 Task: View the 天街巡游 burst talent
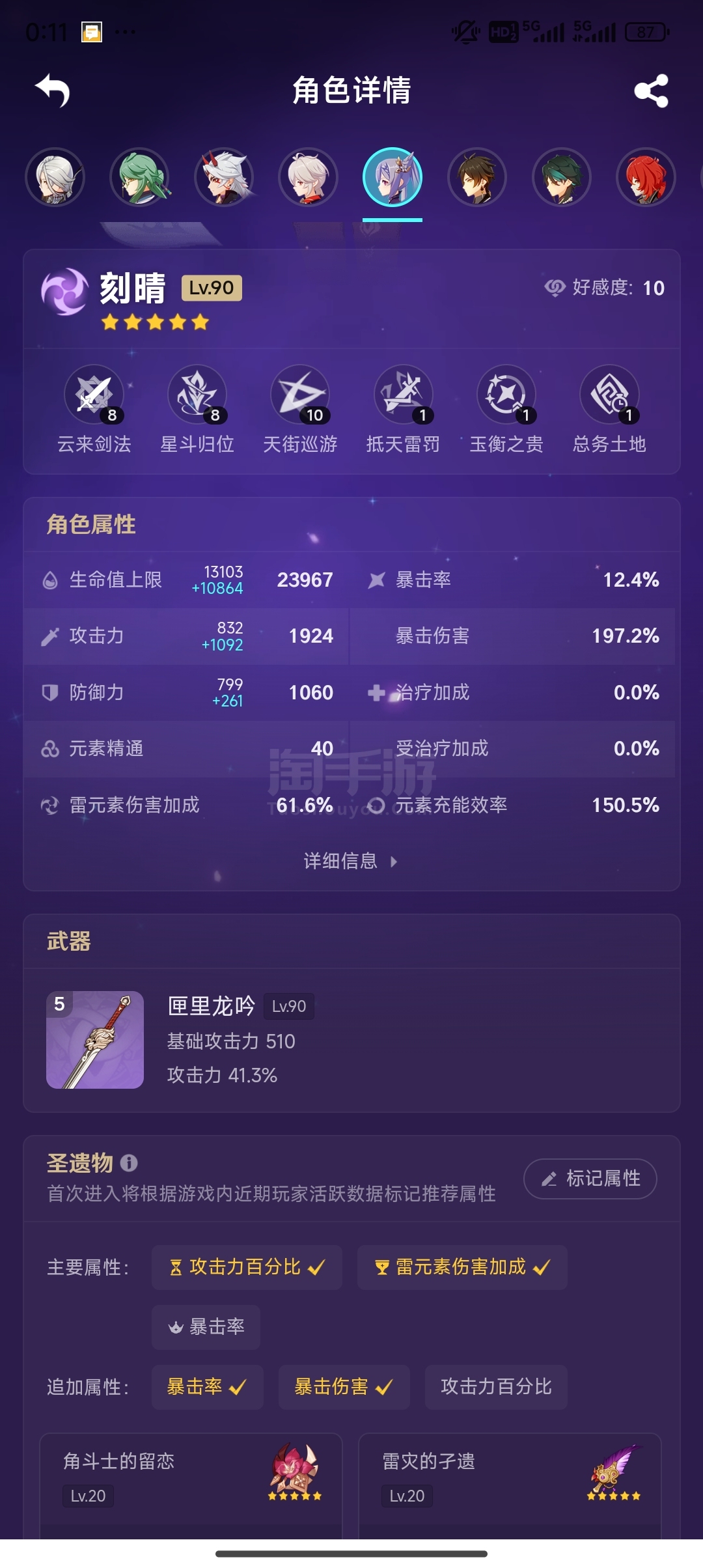point(300,394)
